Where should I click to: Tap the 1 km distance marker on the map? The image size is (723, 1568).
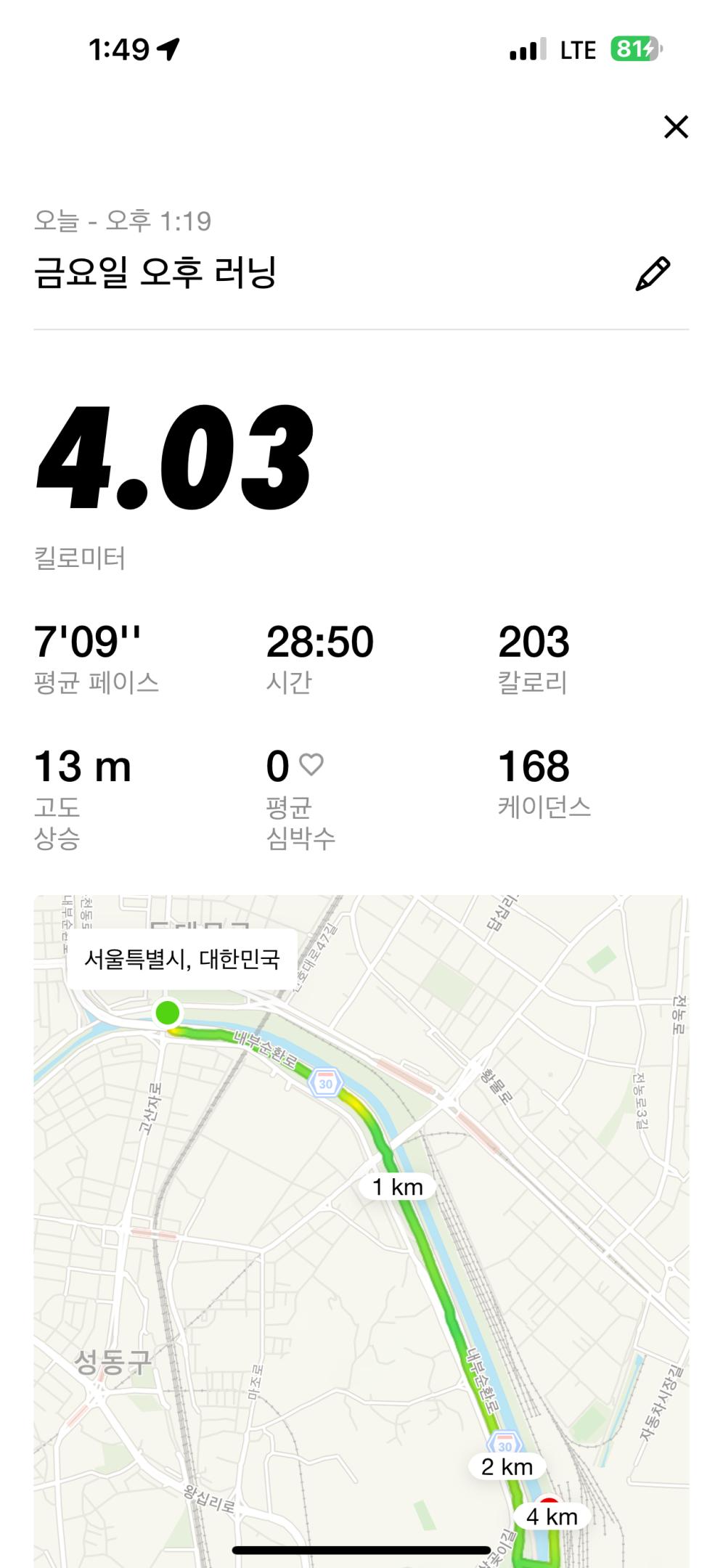(x=397, y=1186)
